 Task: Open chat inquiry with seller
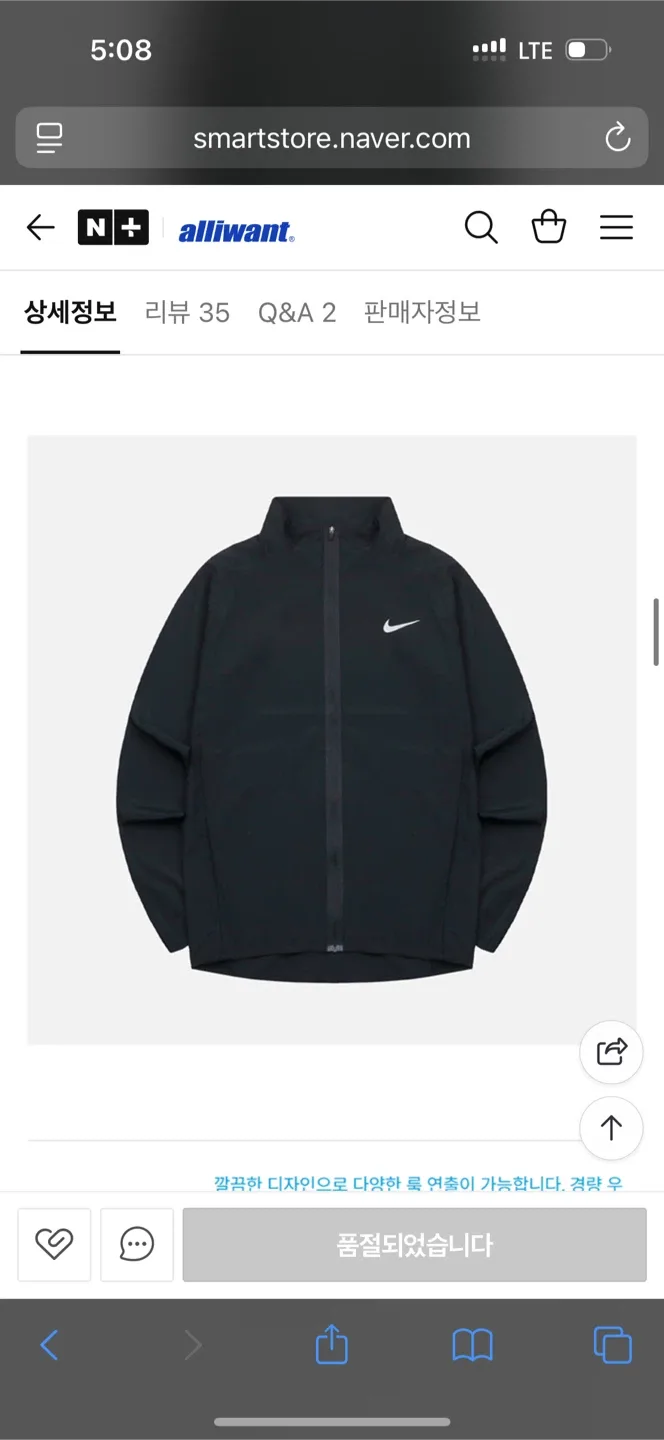point(137,1245)
